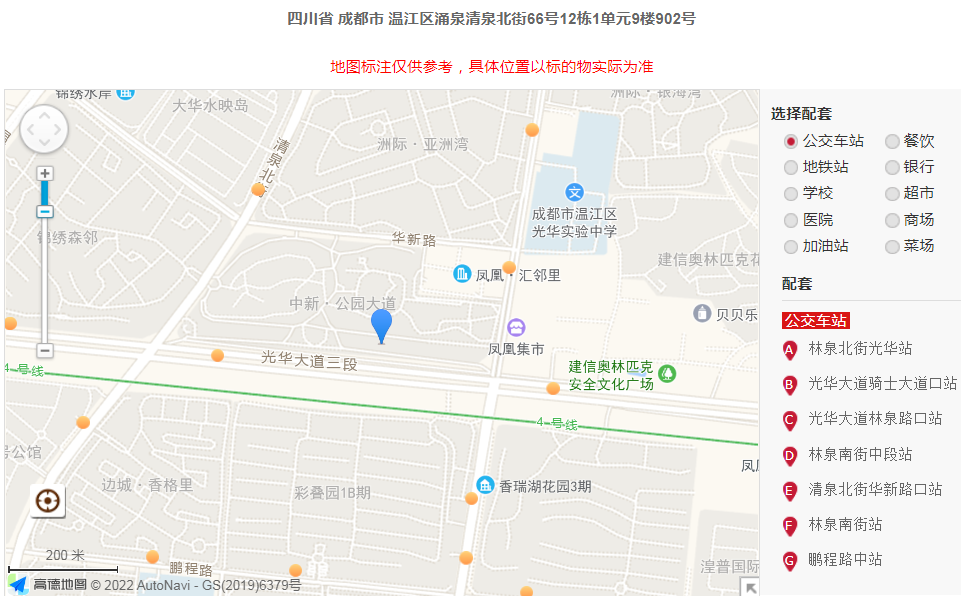Show bus stop C 光华大道林泉路口站
This screenshot has width=961, height=596.
(x=874, y=419)
